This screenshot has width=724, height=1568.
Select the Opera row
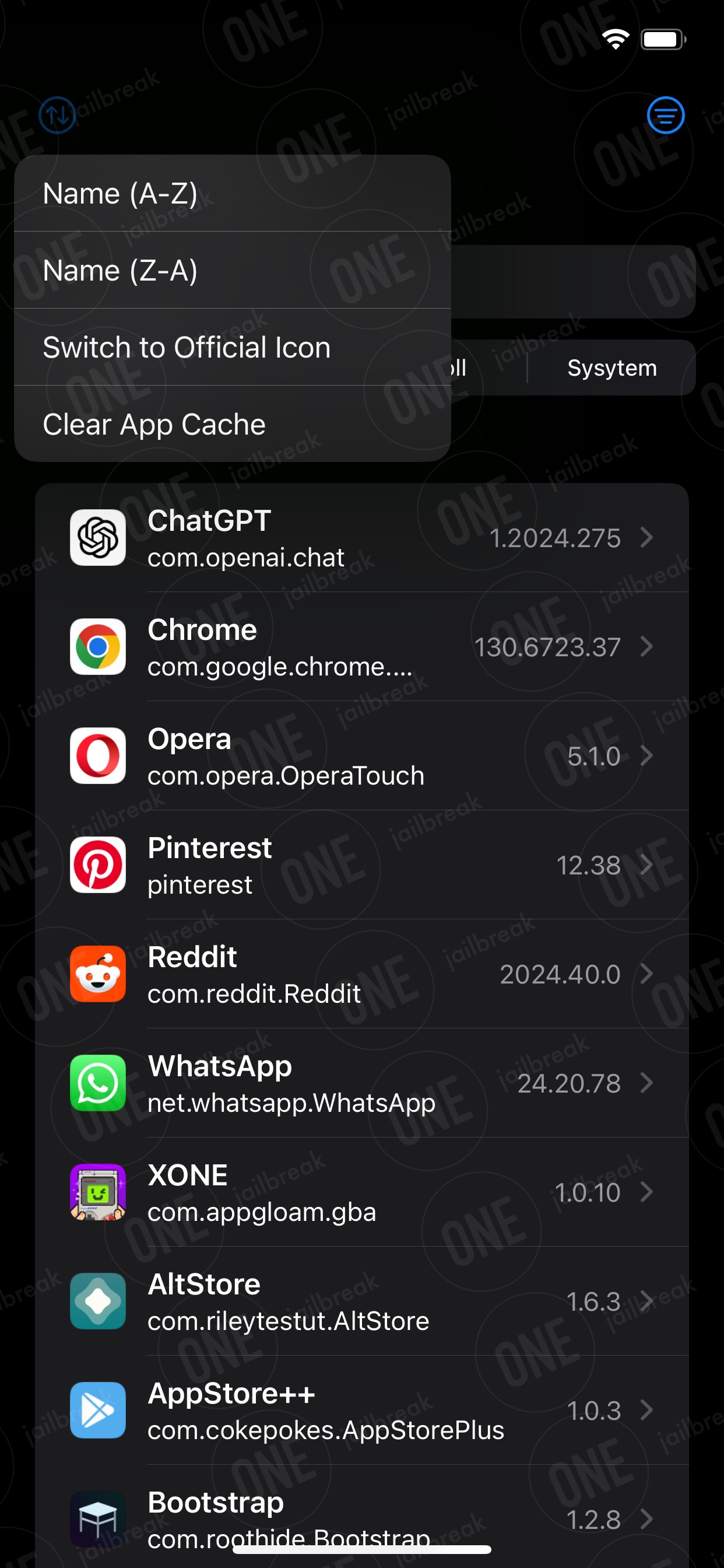pos(362,756)
